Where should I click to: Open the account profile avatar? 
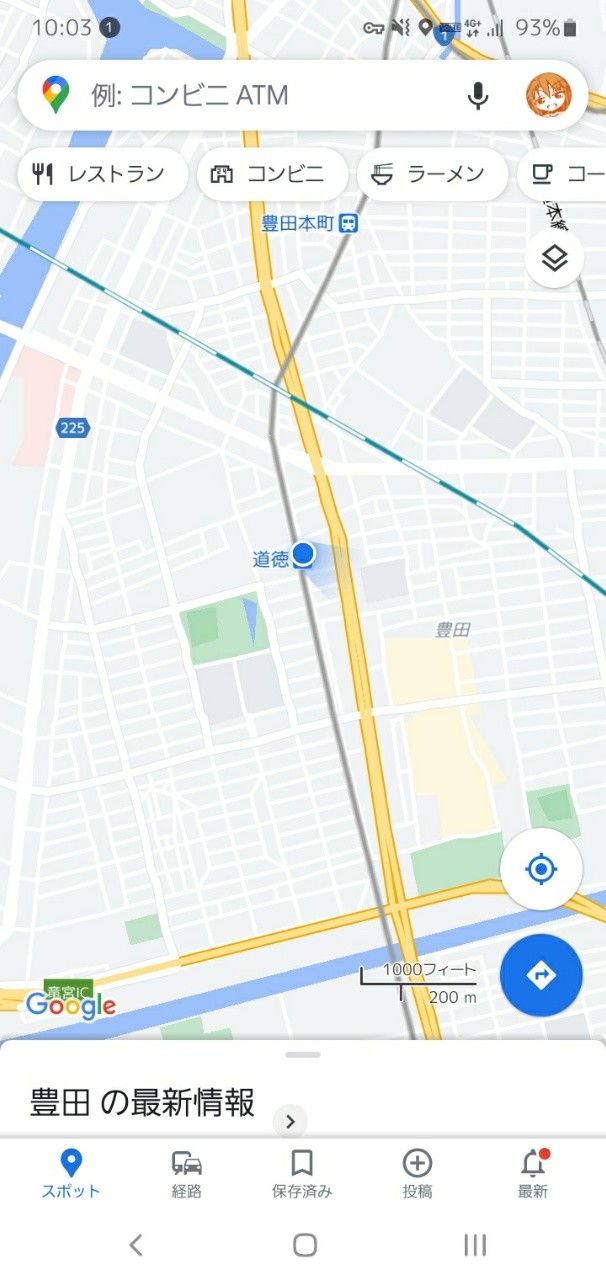[x=549, y=96]
